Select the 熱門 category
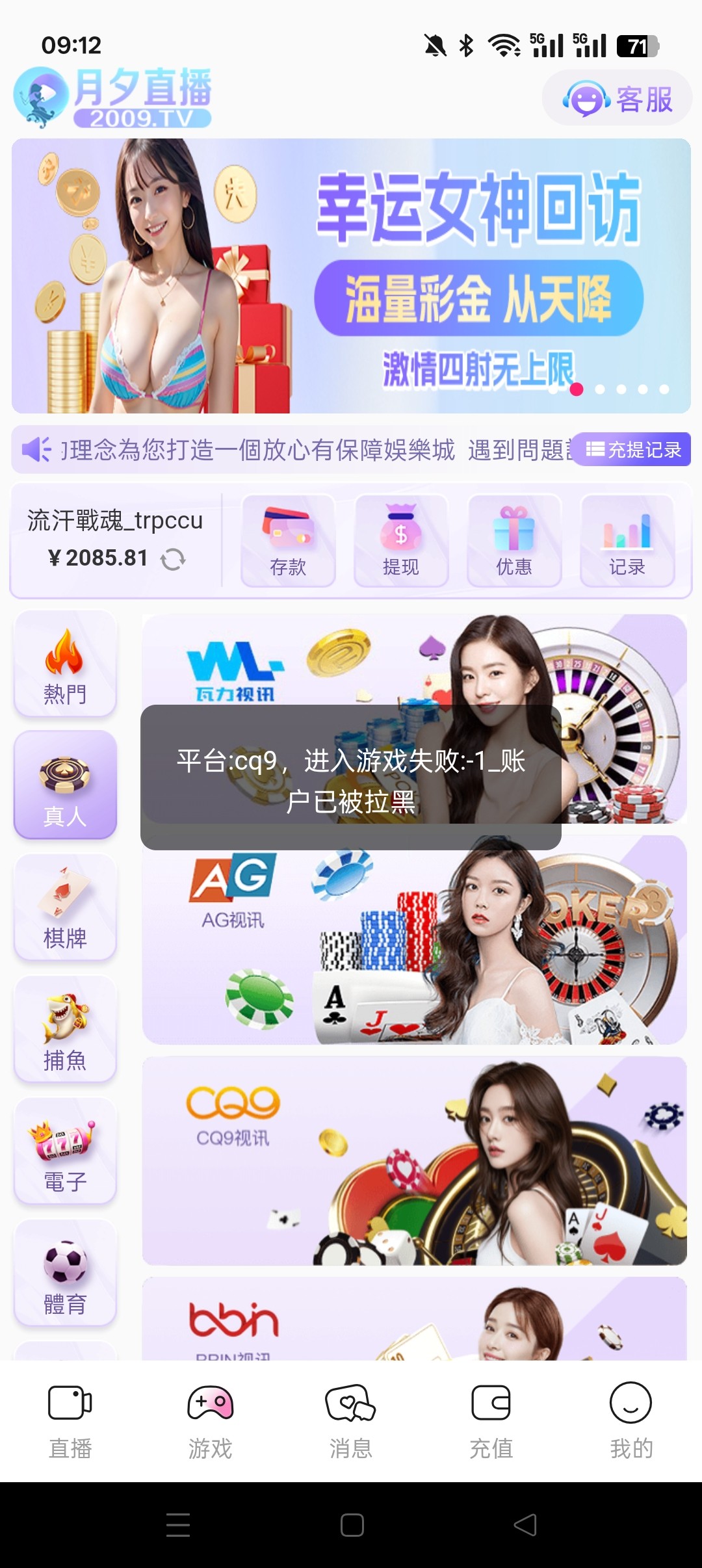 click(x=65, y=664)
